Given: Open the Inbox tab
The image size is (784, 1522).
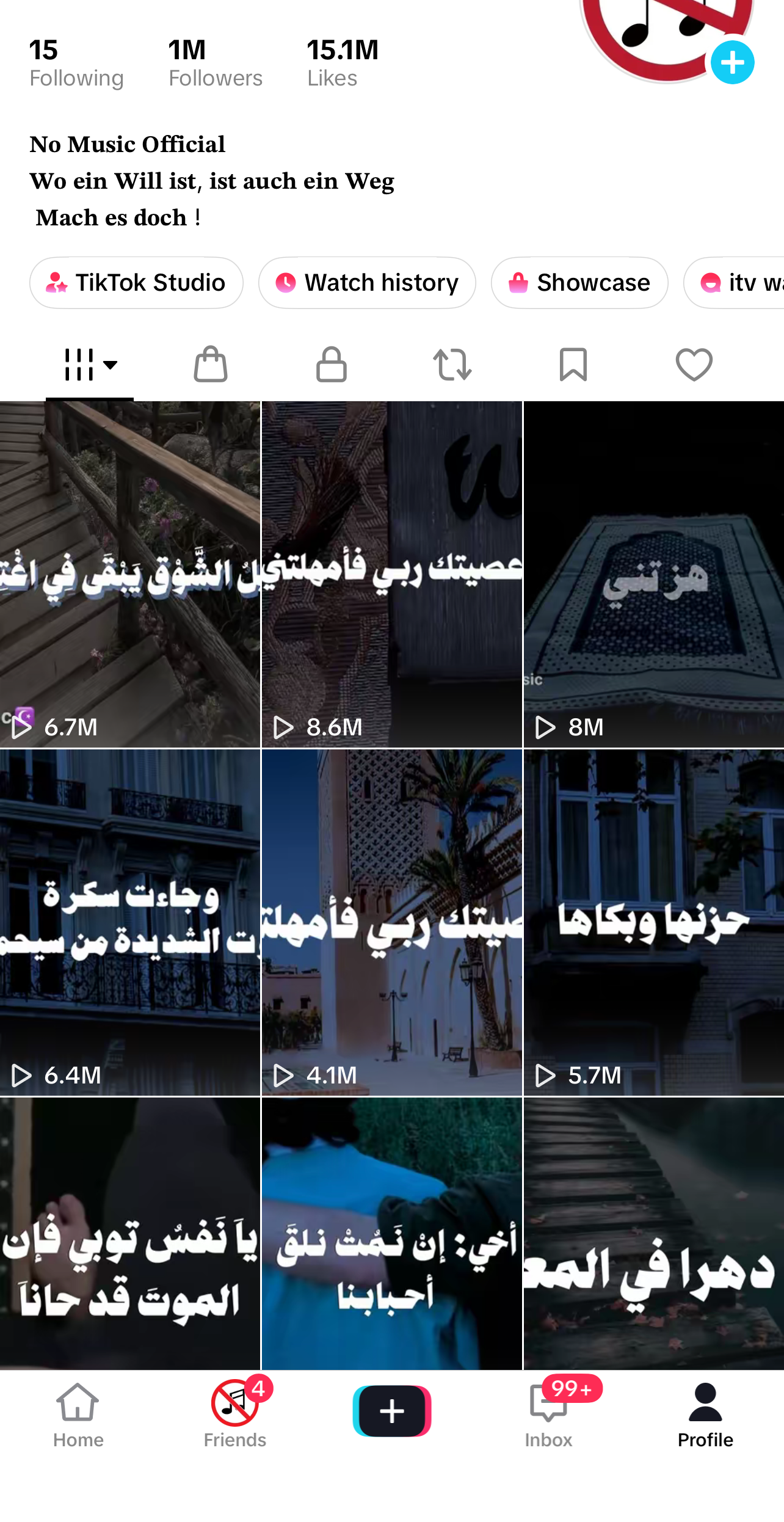Looking at the screenshot, I should click(x=549, y=1415).
